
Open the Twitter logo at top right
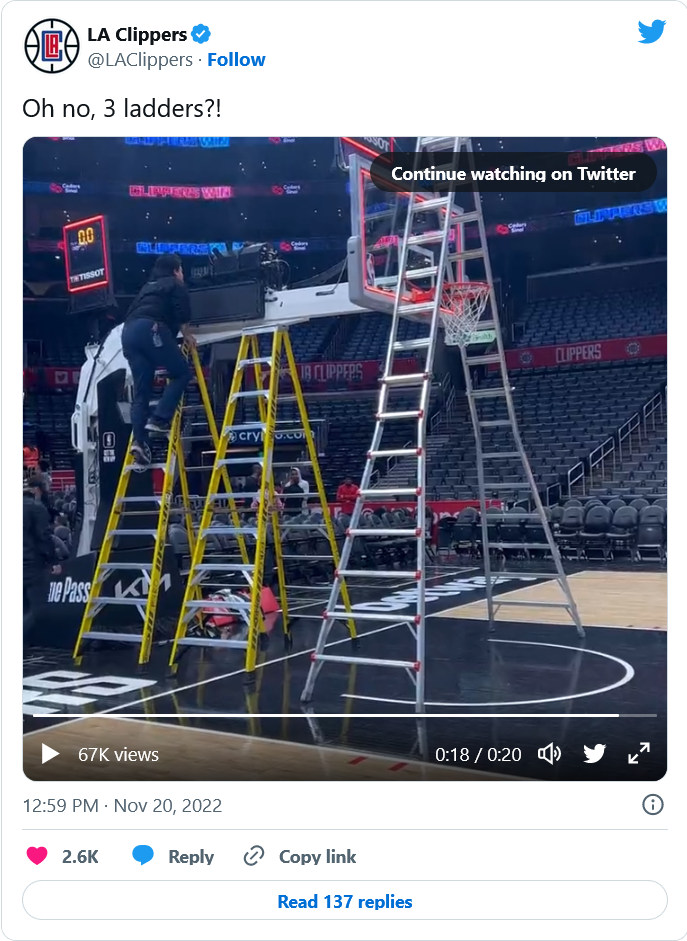point(651,32)
